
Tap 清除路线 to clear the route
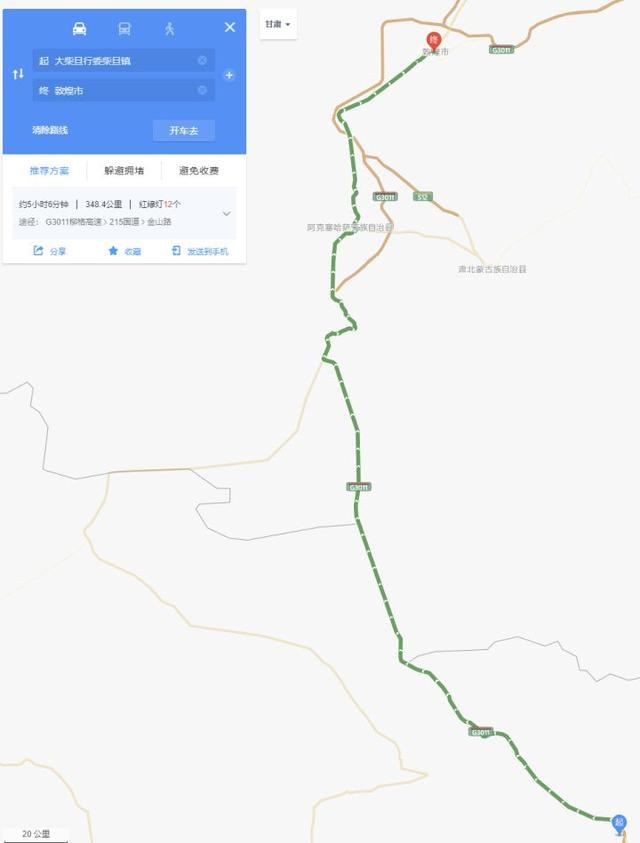(50, 131)
